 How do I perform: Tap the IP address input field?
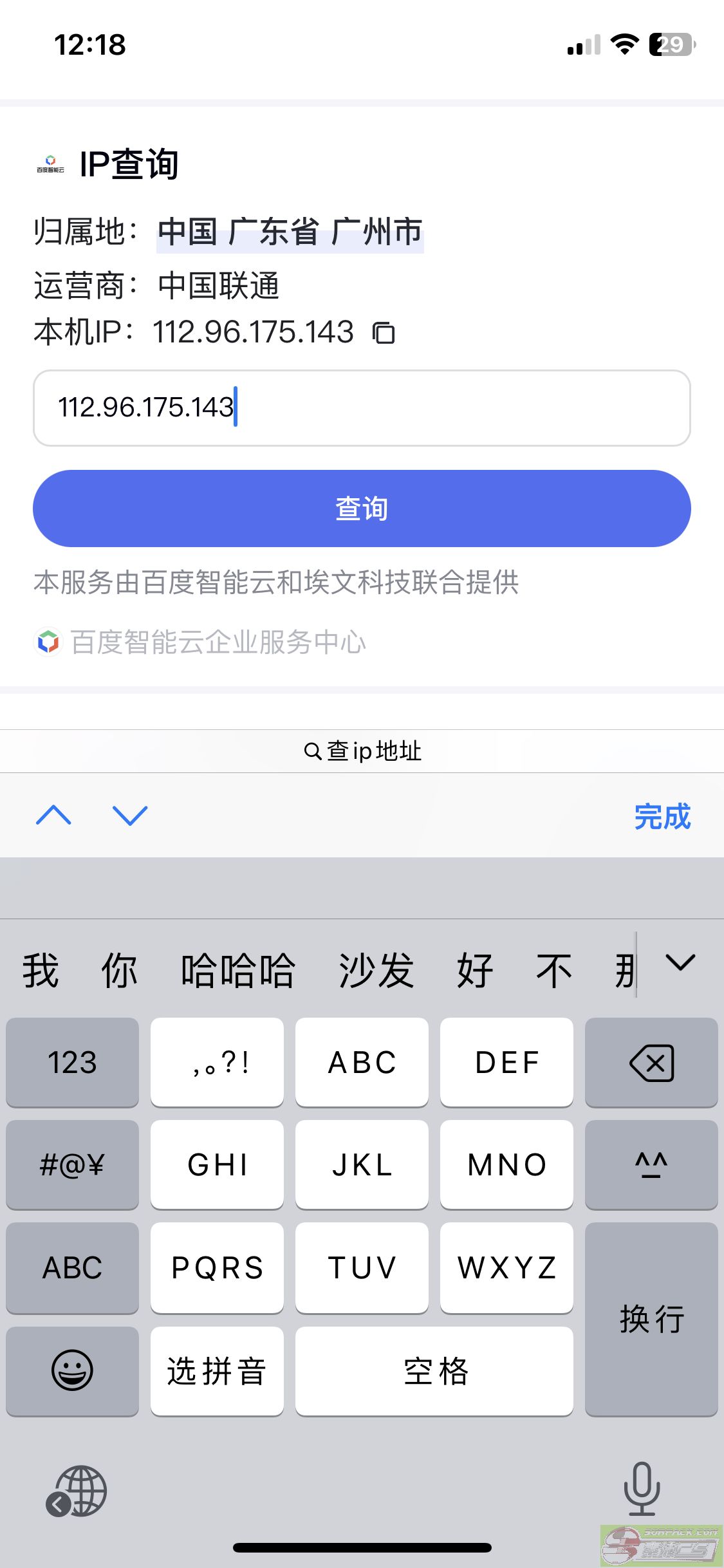[362, 407]
